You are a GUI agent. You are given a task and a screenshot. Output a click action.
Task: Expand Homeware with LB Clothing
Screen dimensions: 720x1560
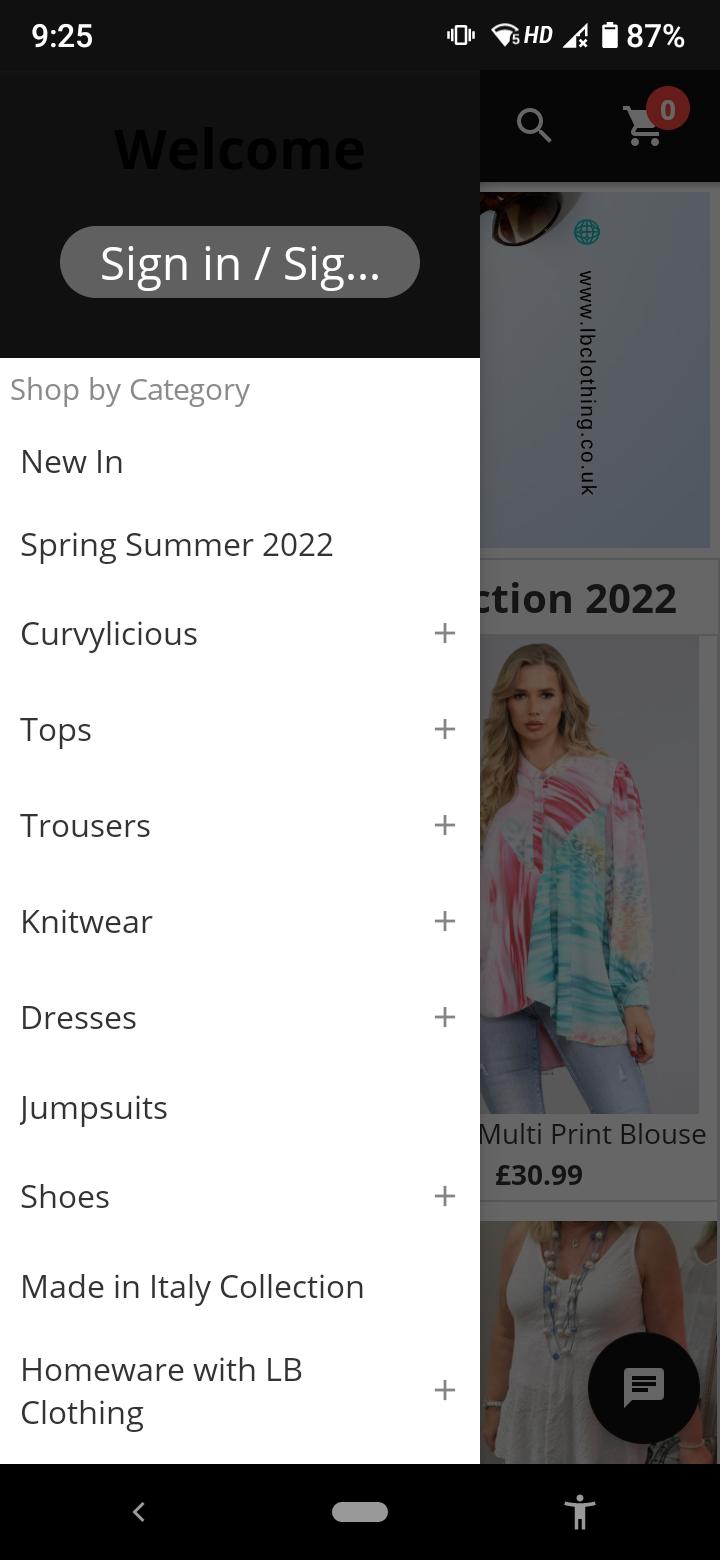[445, 1390]
